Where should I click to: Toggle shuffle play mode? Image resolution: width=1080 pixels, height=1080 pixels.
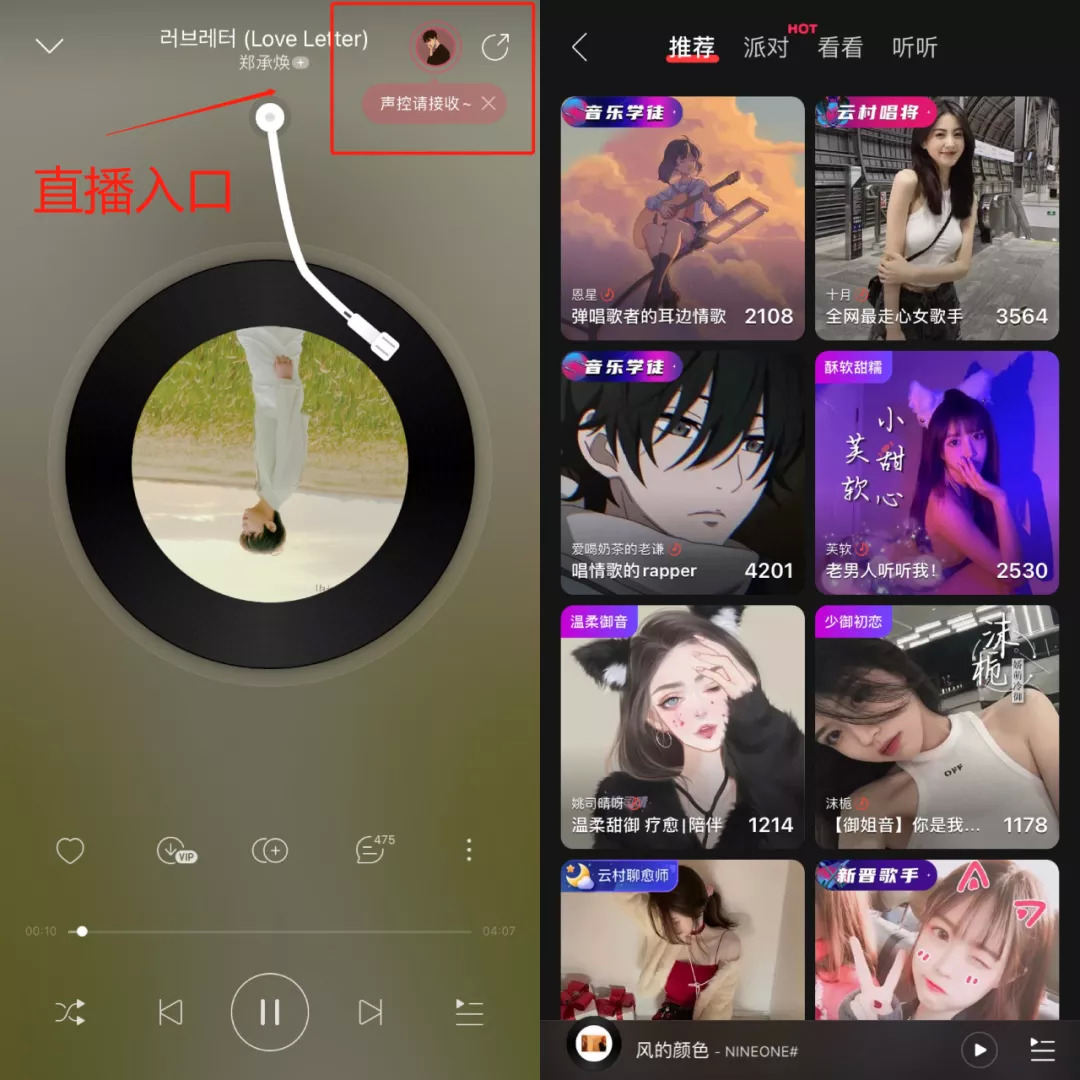click(69, 1013)
